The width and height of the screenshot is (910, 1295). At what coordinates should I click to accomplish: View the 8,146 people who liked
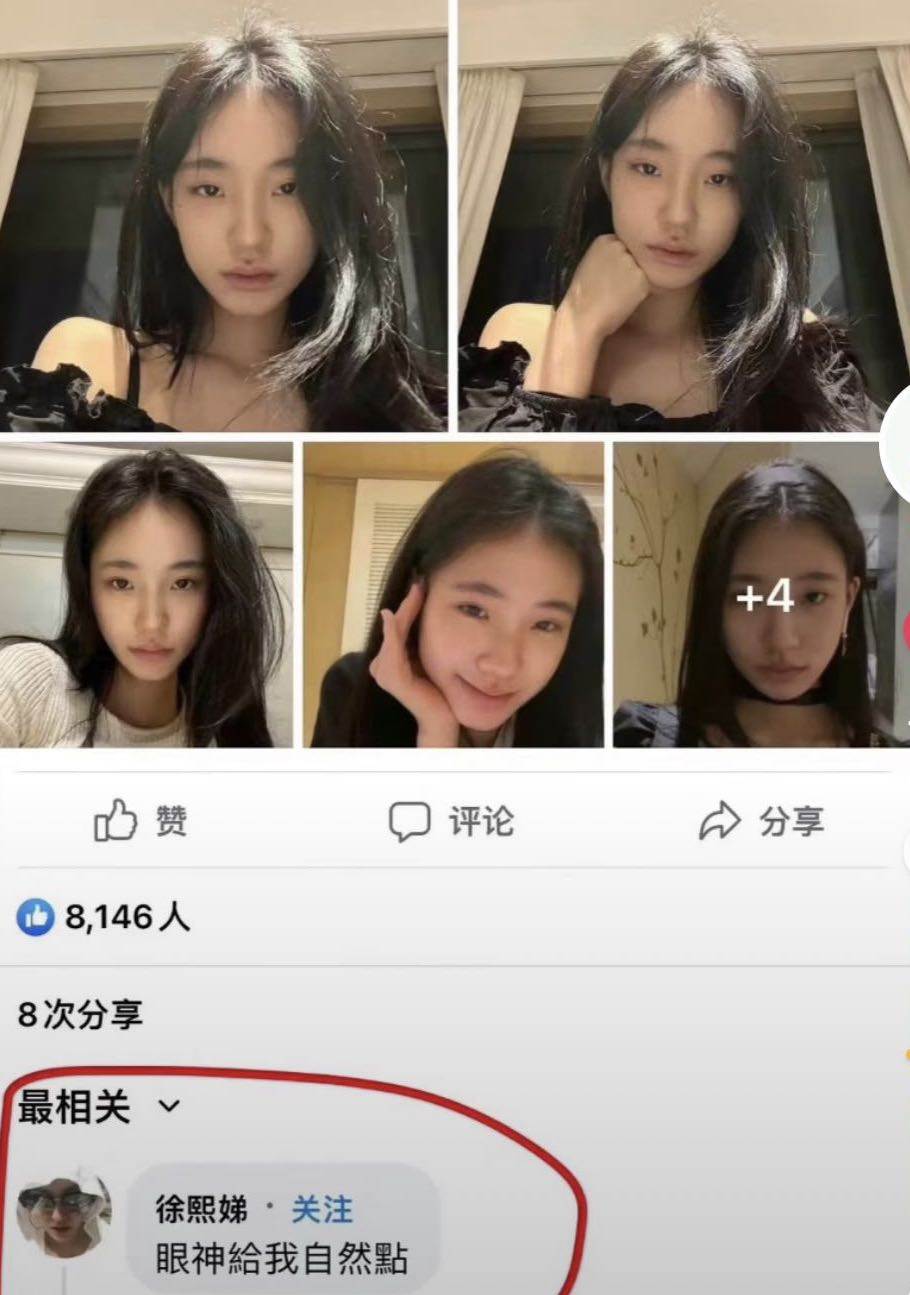(x=104, y=917)
